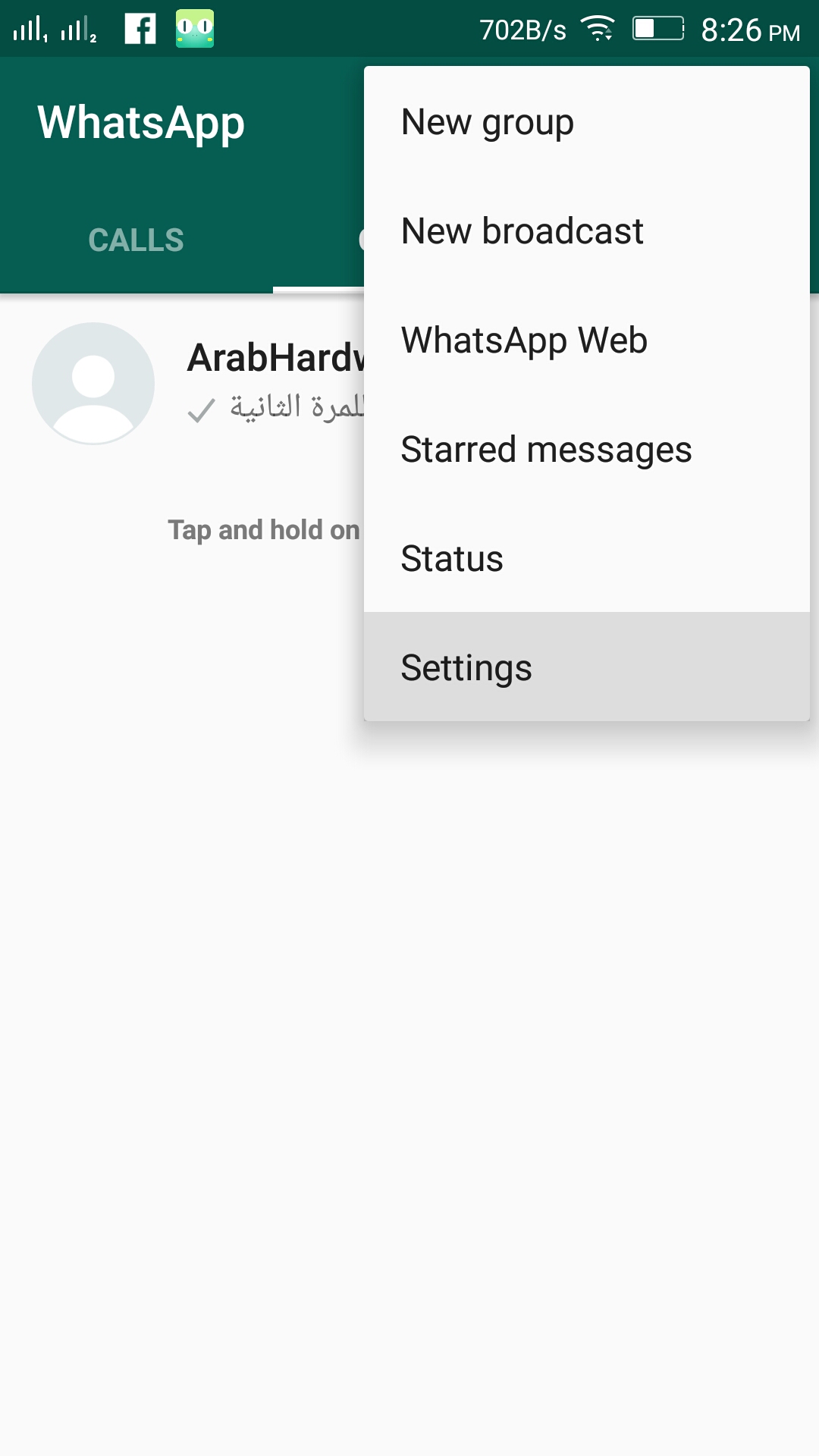Choose New broadcast option
This screenshot has width=819, height=1456.
coord(586,231)
